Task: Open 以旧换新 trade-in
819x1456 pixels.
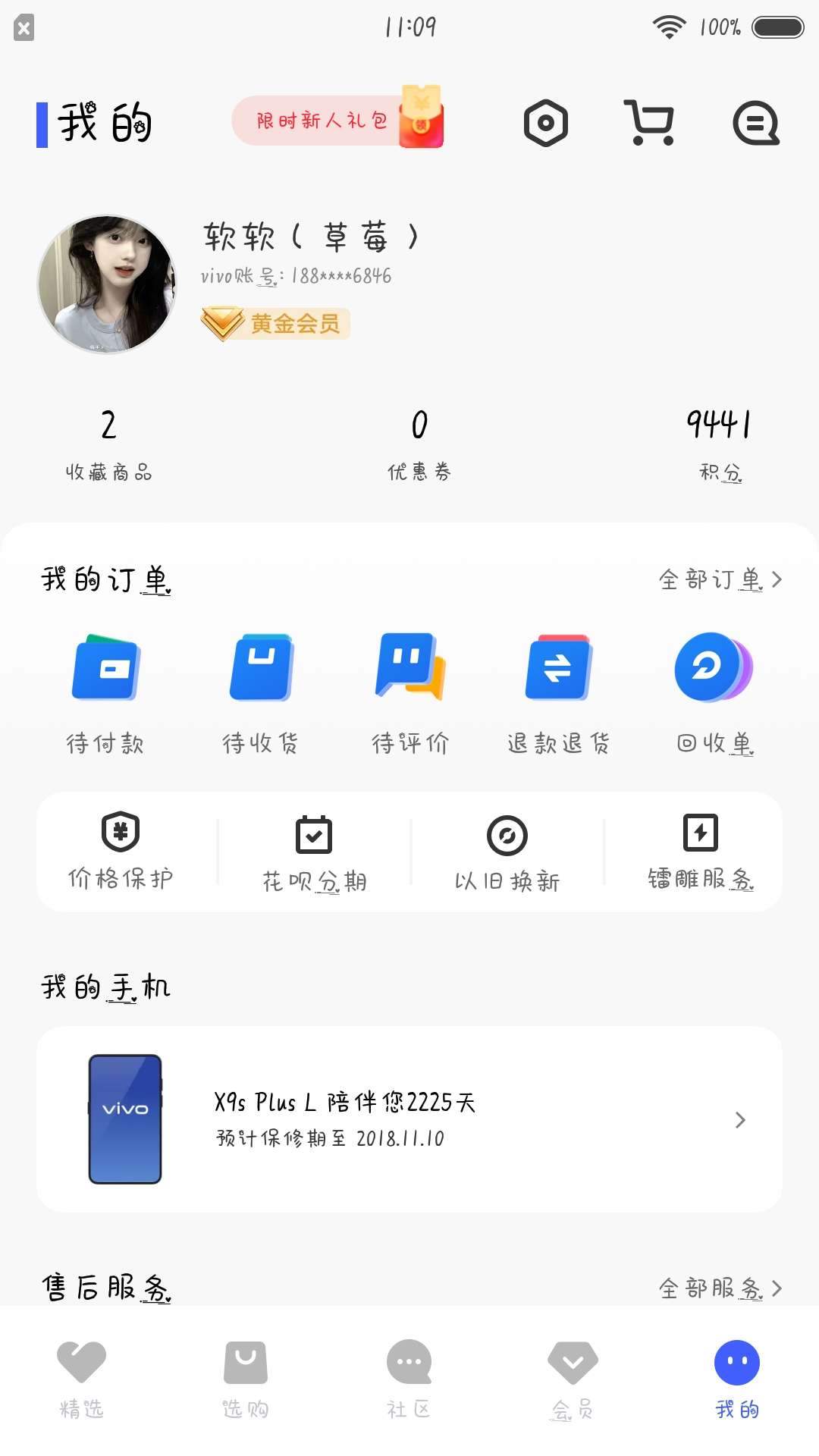Action: pyautogui.click(x=507, y=853)
